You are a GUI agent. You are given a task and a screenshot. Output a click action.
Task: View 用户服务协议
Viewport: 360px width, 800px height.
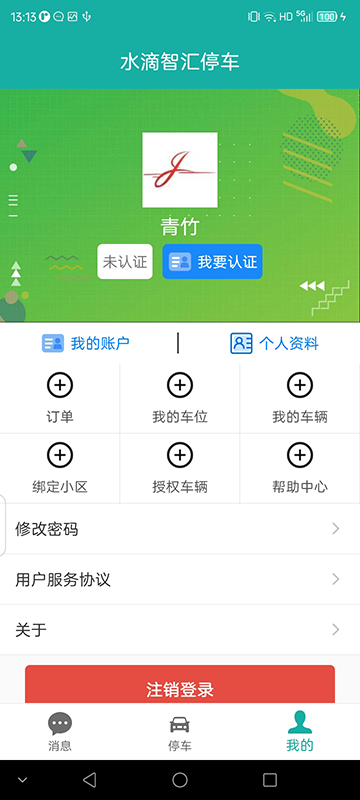point(180,580)
